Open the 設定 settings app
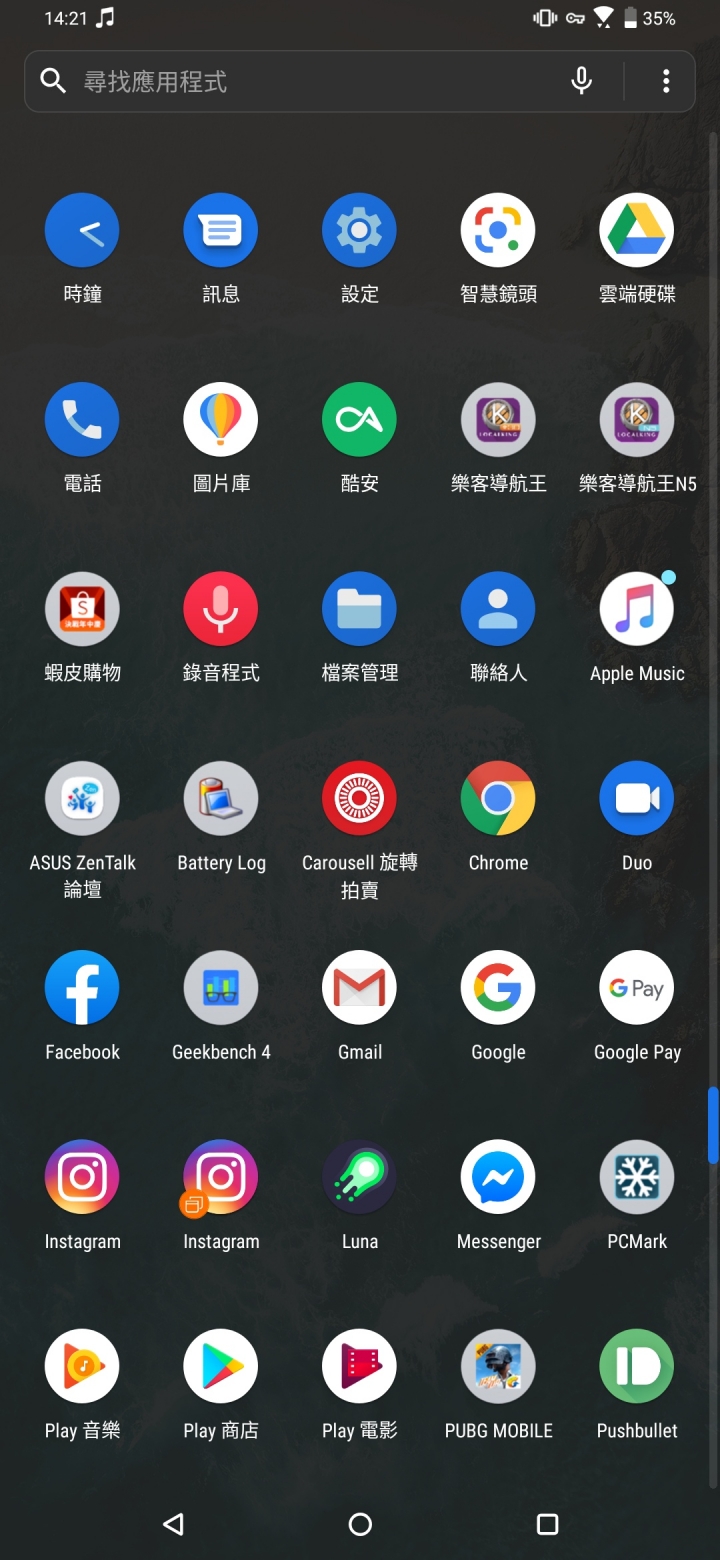The width and height of the screenshot is (720, 1560). (x=359, y=229)
